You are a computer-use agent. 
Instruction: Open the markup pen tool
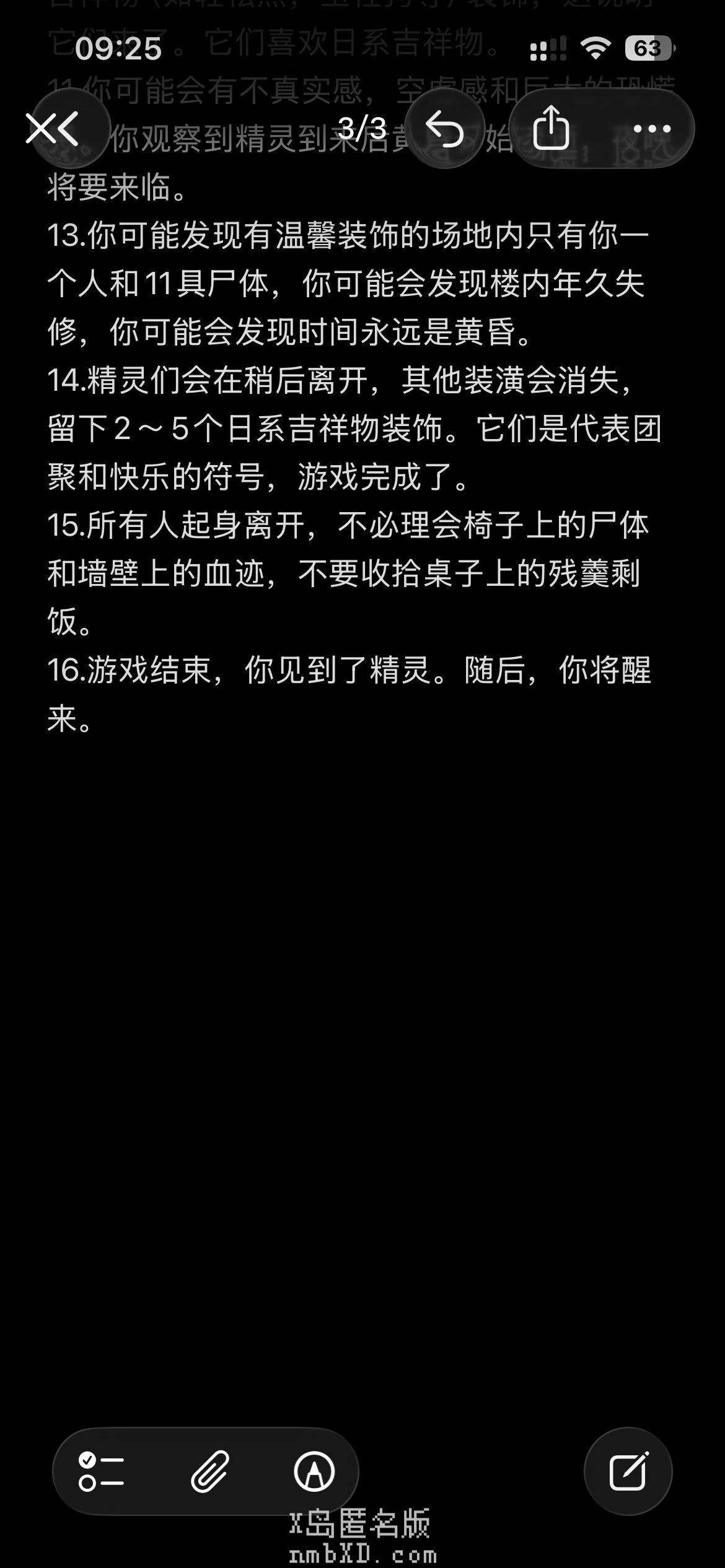tap(314, 1471)
